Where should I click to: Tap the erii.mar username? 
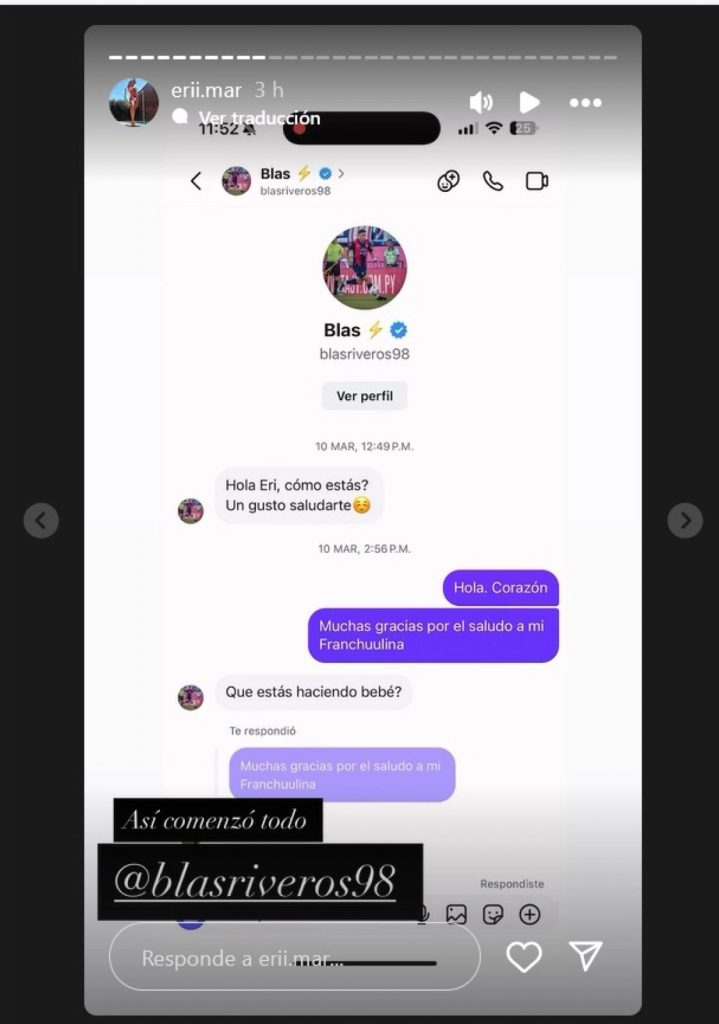(x=207, y=90)
